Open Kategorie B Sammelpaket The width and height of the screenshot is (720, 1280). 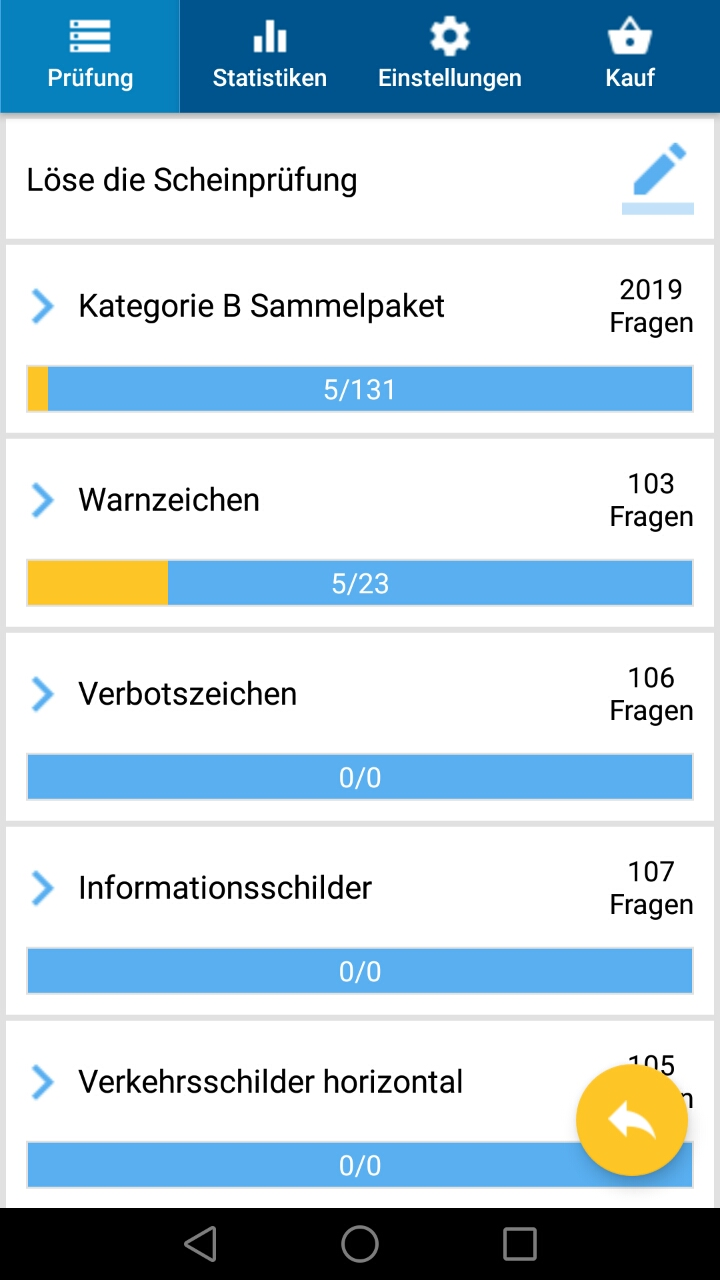[x=360, y=339]
